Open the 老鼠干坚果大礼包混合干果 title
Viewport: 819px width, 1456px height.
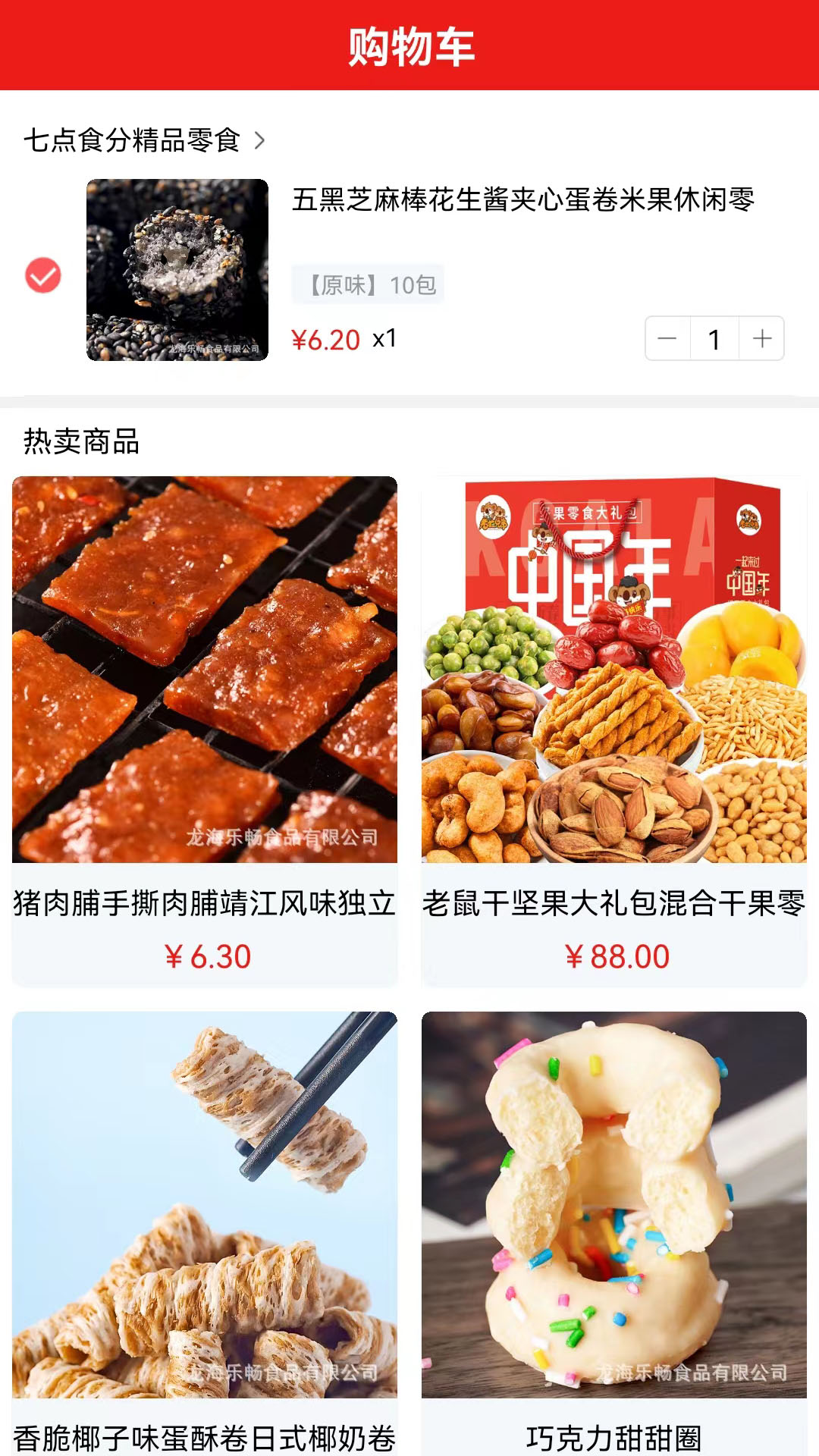click(614, 902)
